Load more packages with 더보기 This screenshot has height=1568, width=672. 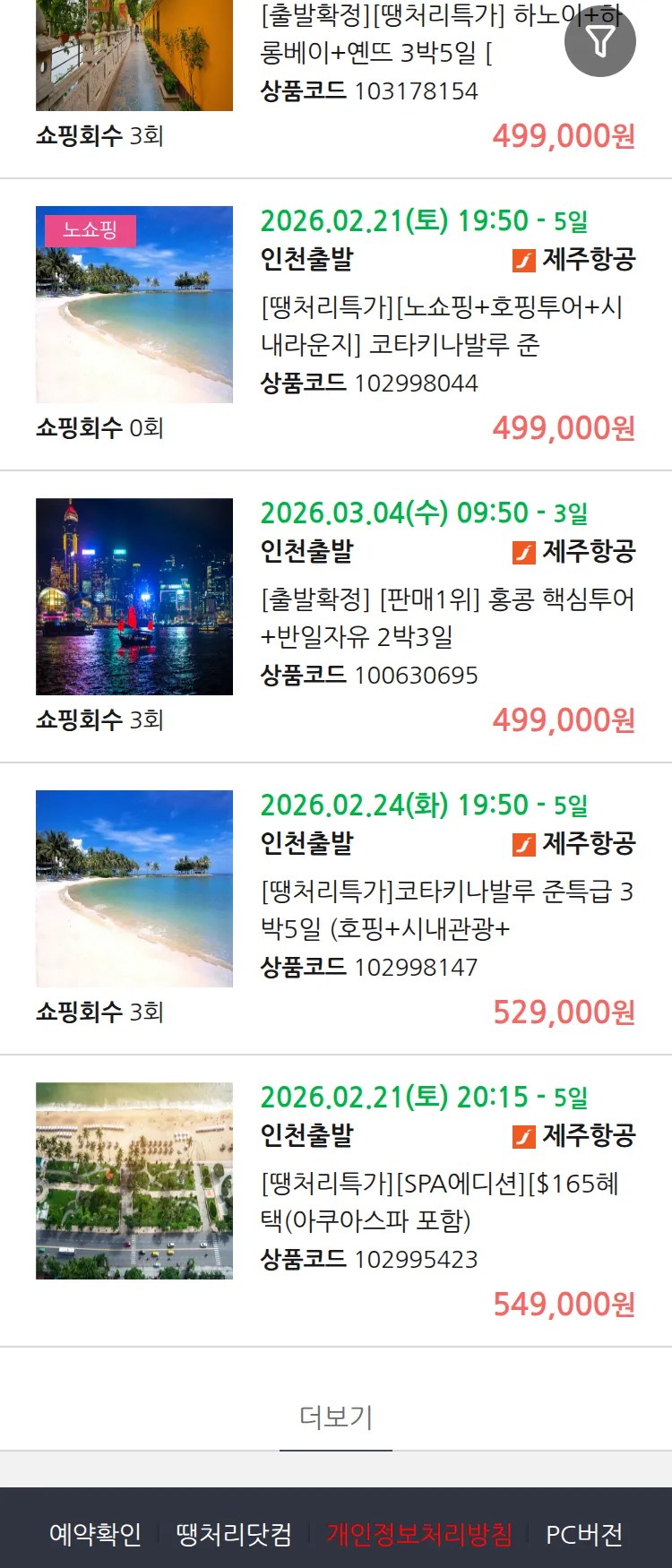click(336, 1417)
